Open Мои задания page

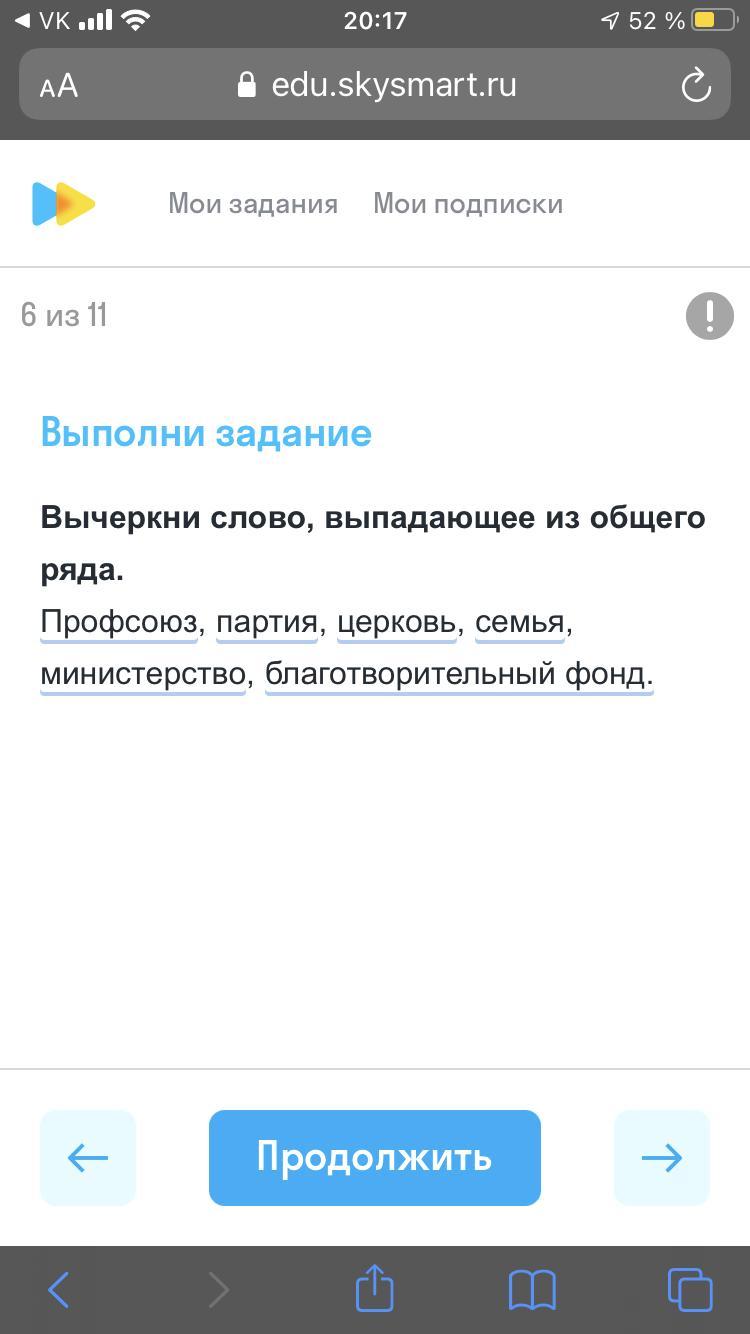pos(252,204)
